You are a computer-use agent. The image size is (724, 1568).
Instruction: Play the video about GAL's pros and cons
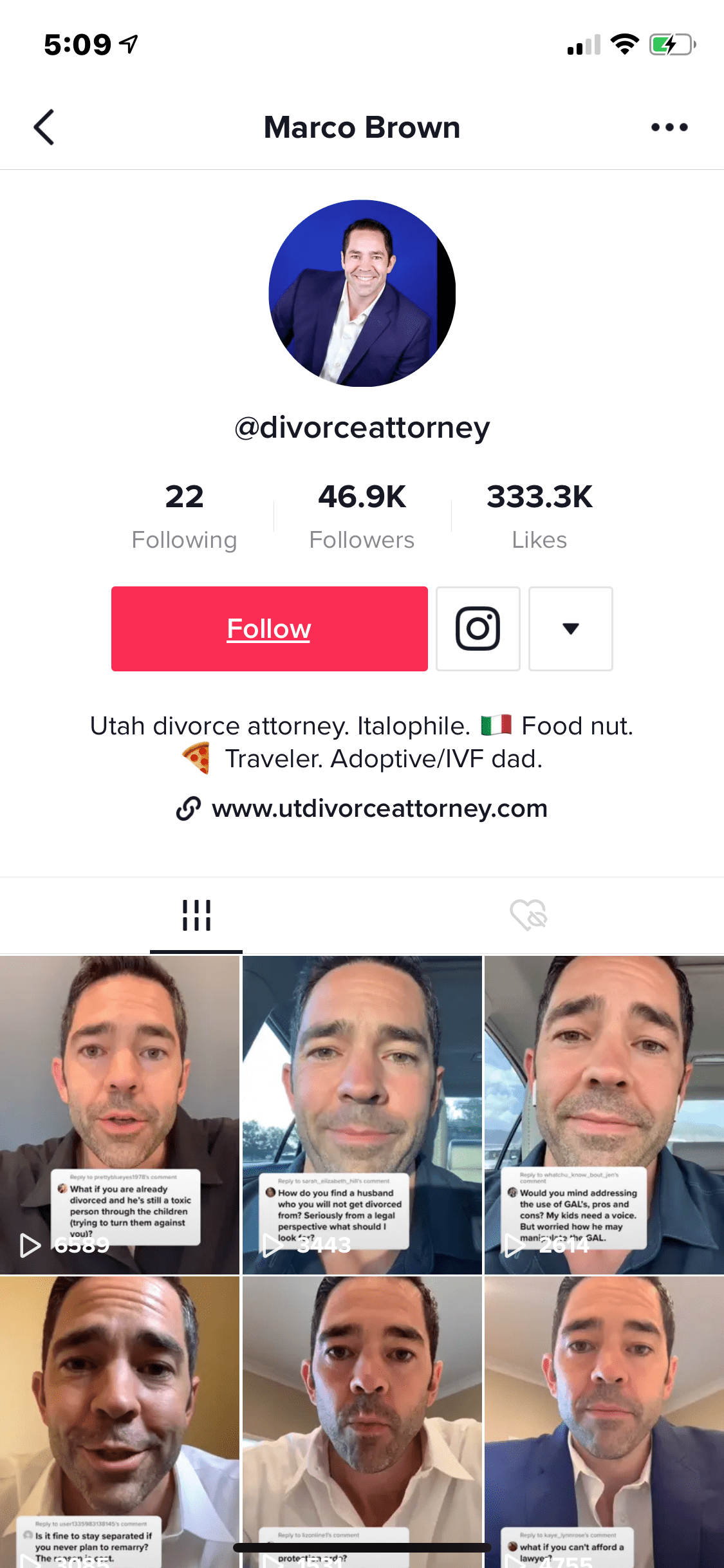[x=604, y=1114]
